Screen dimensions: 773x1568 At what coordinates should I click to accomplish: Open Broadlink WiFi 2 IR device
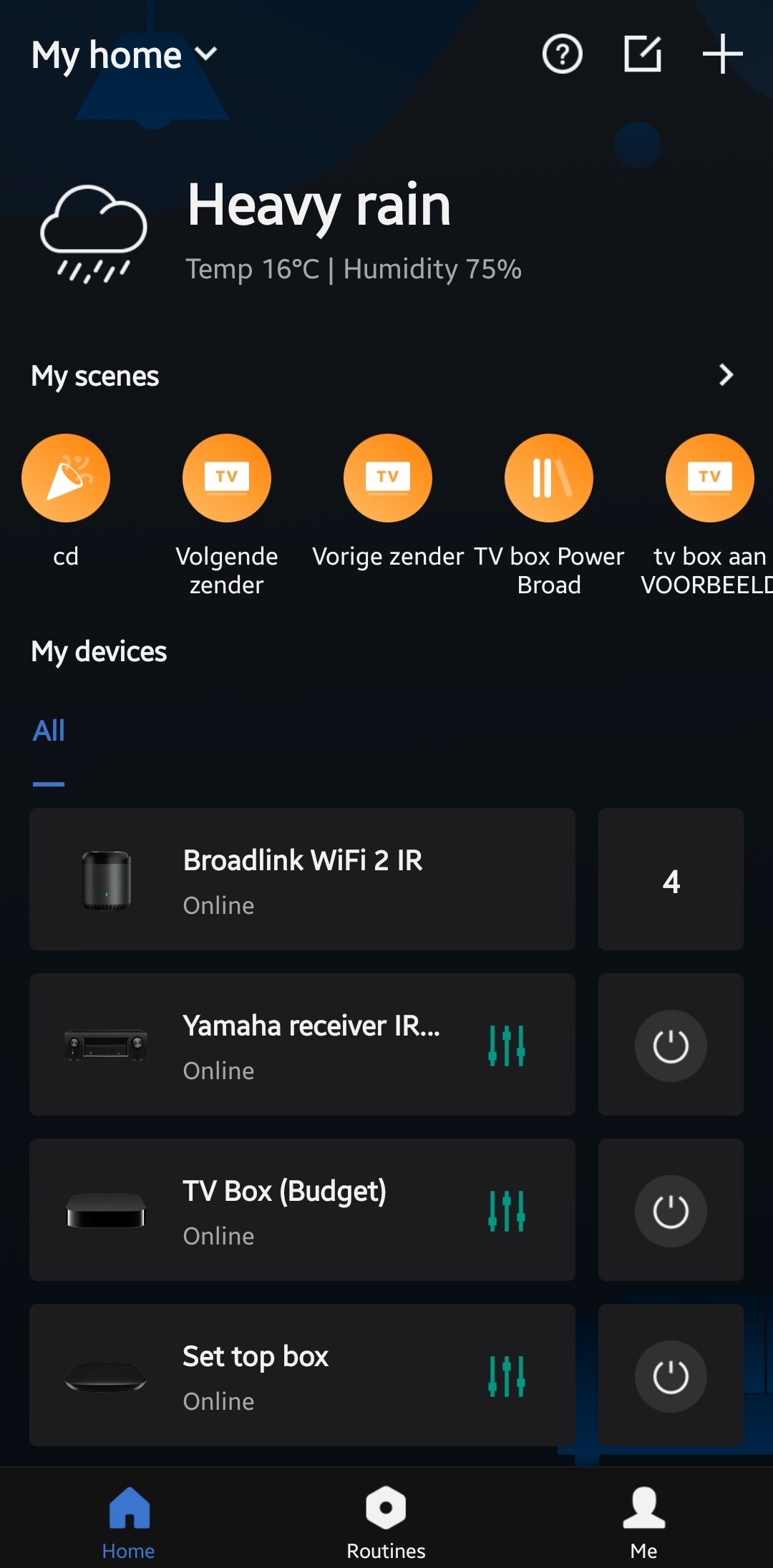click(302, 880)
